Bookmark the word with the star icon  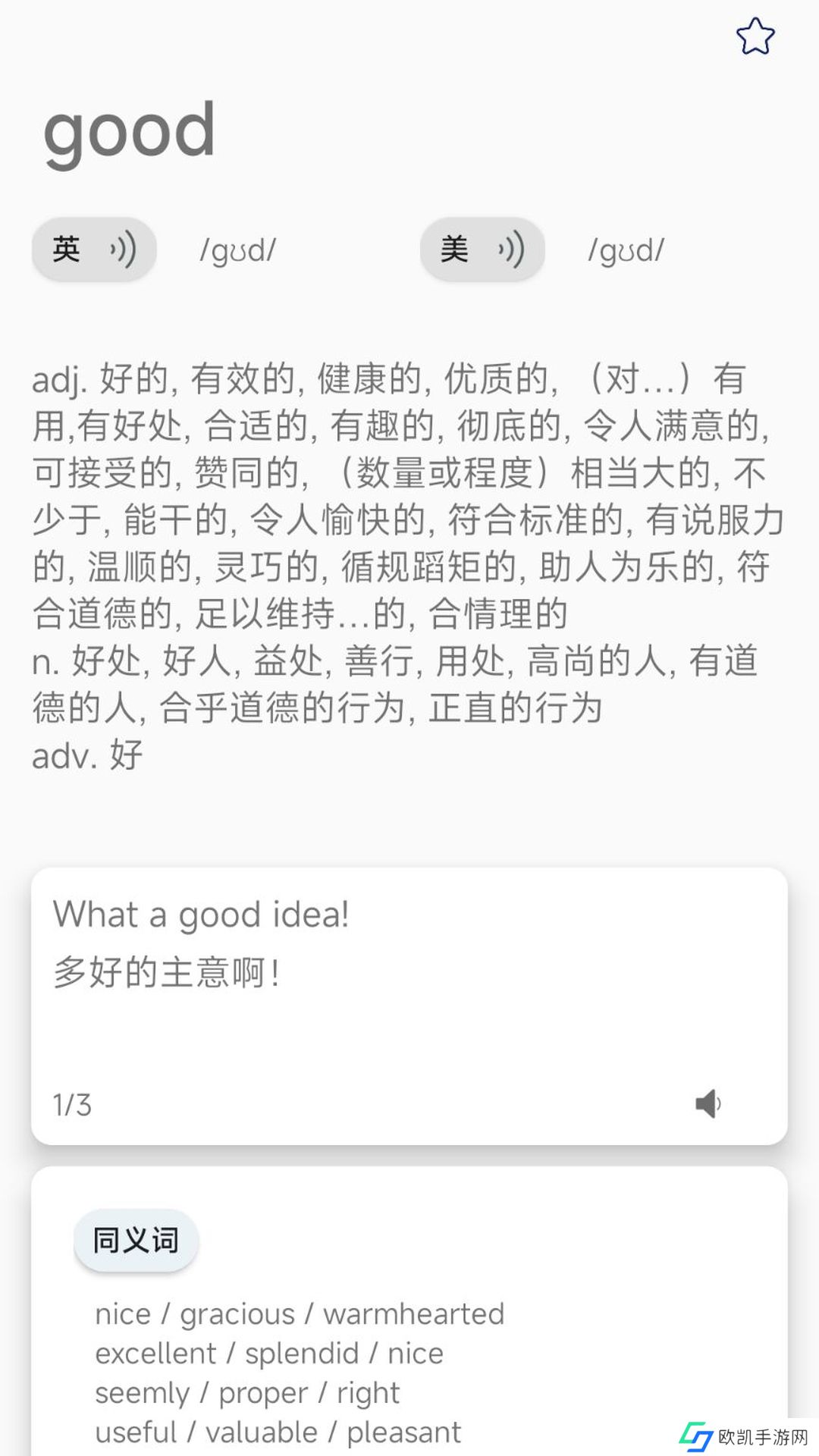pos(755,36)
